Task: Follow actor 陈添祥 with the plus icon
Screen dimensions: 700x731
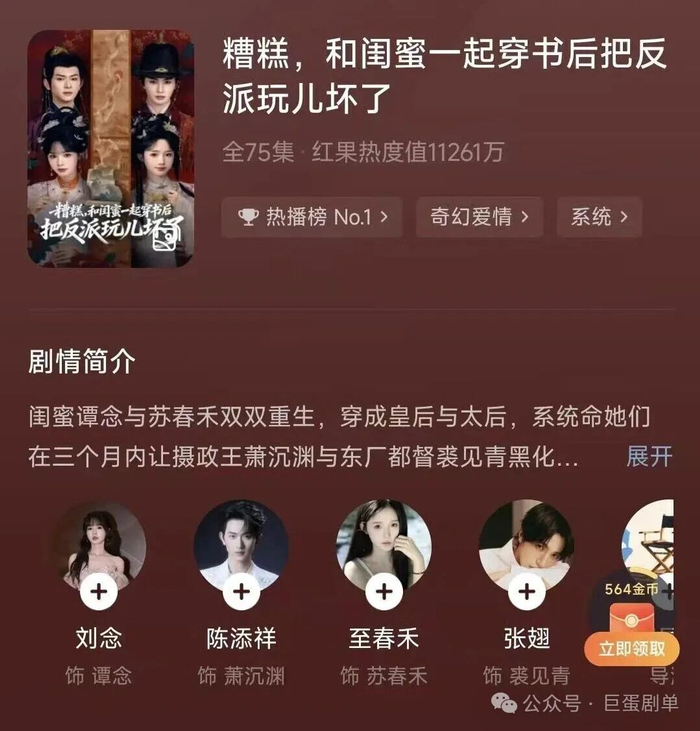Action: click(241, 591)
